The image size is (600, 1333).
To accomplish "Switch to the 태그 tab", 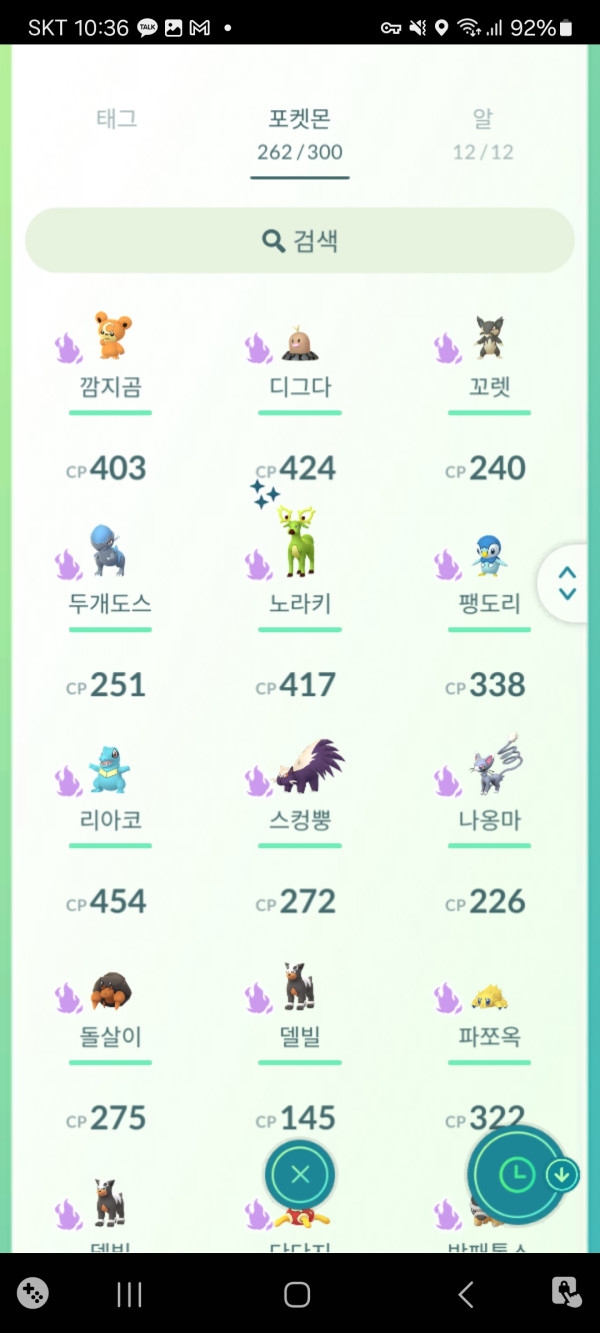I will point(116,120).
